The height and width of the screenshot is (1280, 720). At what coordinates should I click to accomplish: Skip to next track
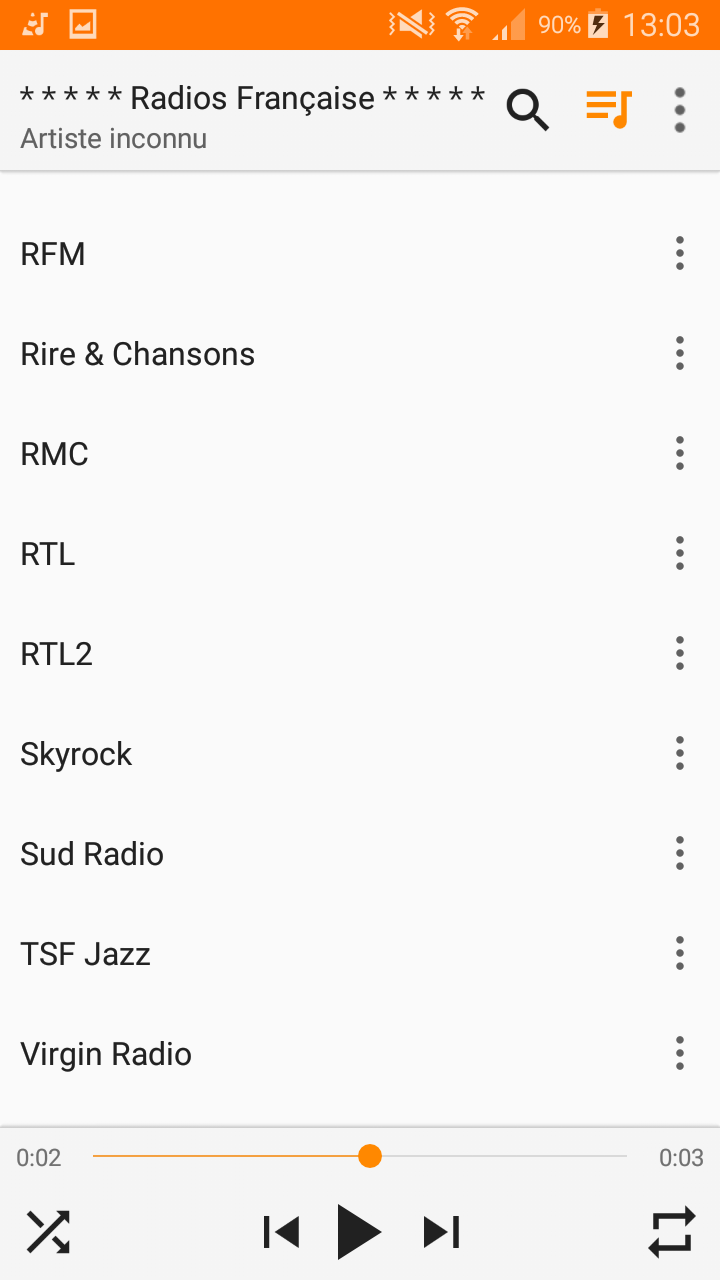441,1232
